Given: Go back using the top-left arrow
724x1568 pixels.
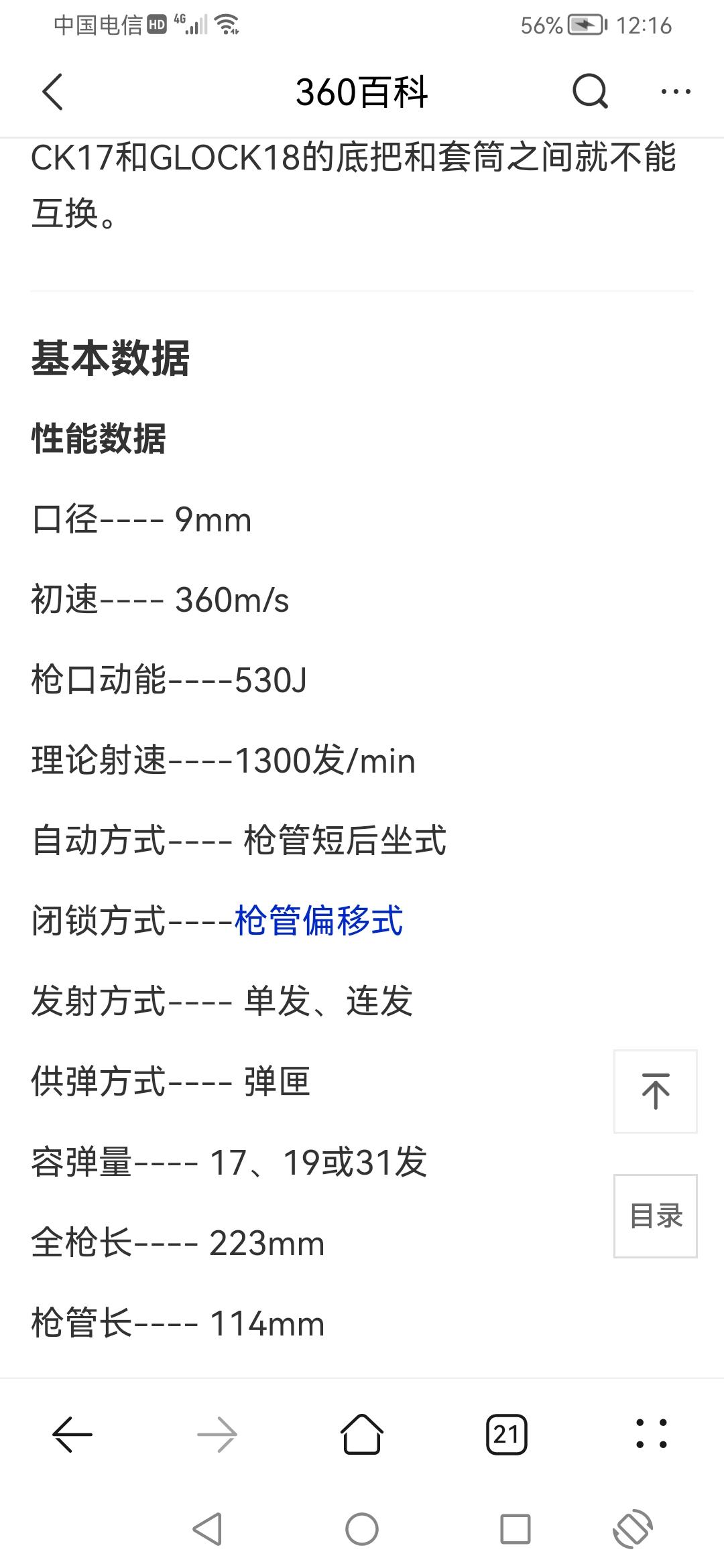Looking at the screenshot, I should [x=52, y=92].
